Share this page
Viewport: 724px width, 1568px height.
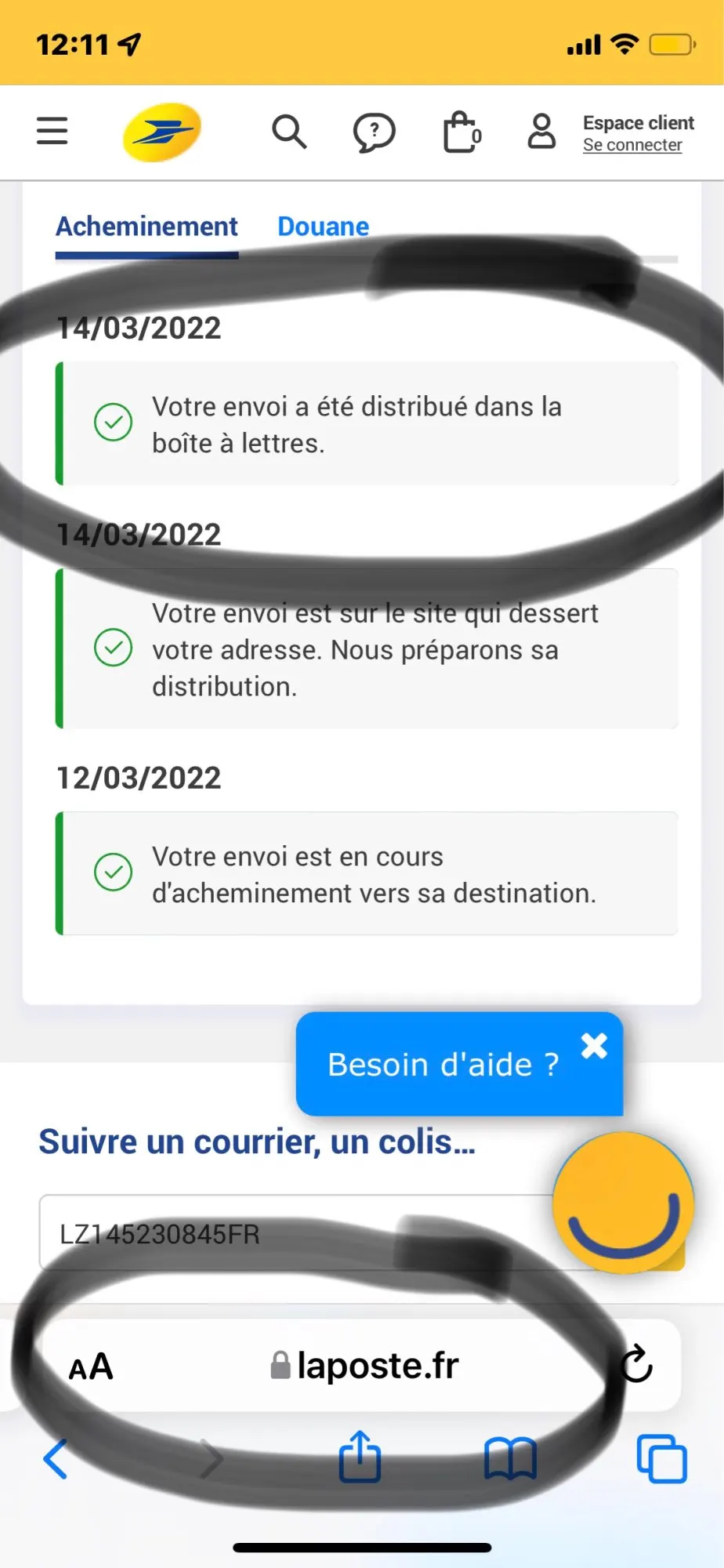[360, 1457]
